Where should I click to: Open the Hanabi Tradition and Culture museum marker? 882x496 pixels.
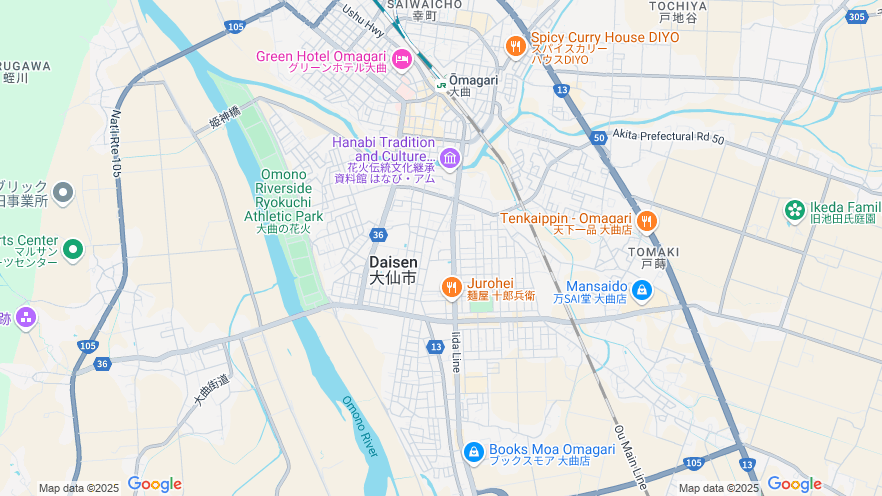pyautogui.click(x=449, y=158)
